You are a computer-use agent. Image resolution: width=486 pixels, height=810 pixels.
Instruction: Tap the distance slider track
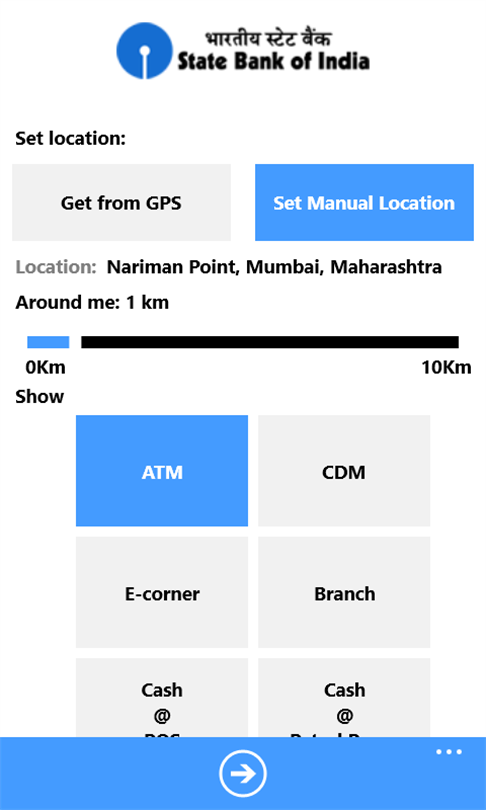point(243,342)
